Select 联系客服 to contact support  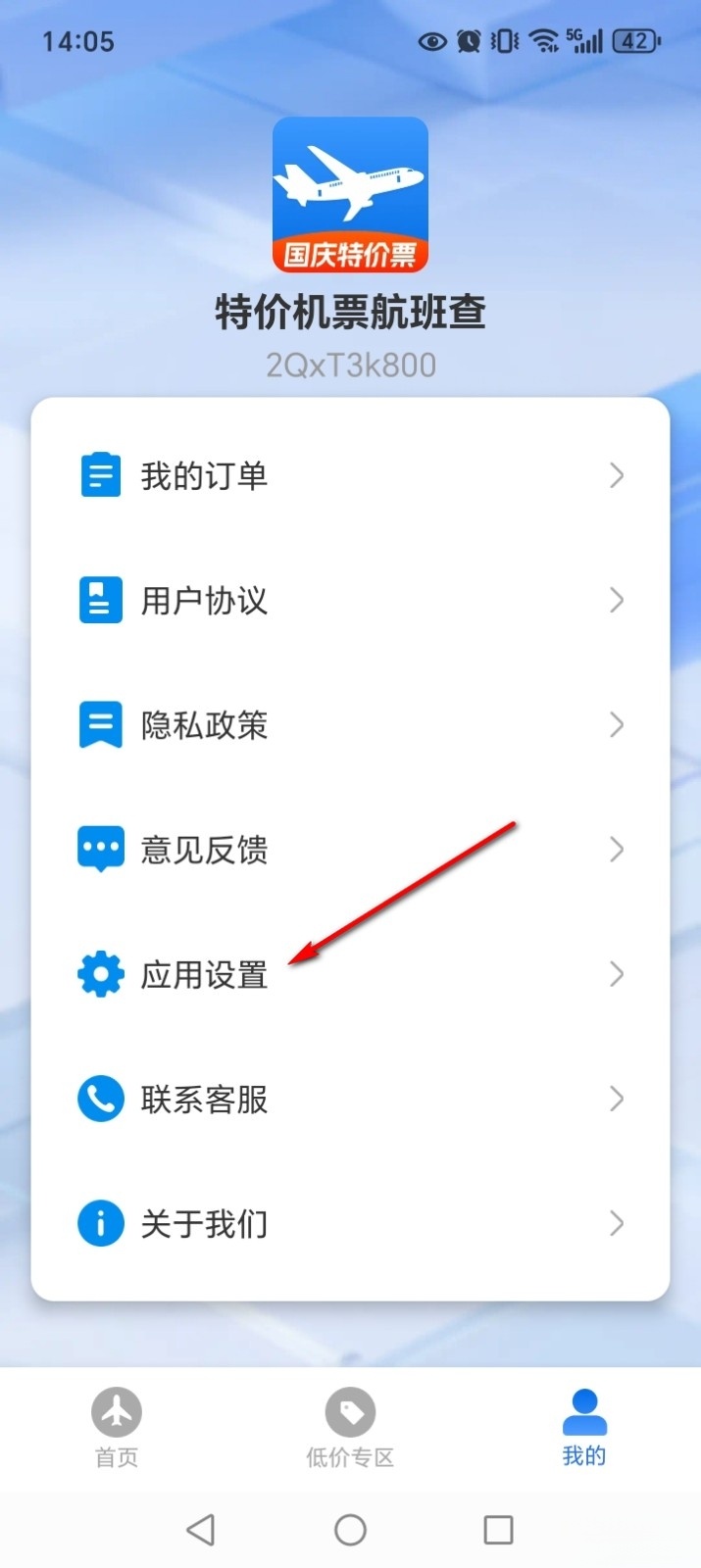click(x=350, y=1099)
